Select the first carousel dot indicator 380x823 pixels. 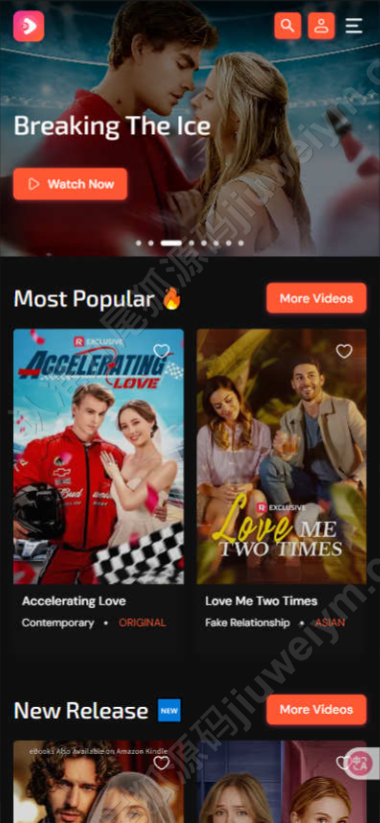[139, 243]
